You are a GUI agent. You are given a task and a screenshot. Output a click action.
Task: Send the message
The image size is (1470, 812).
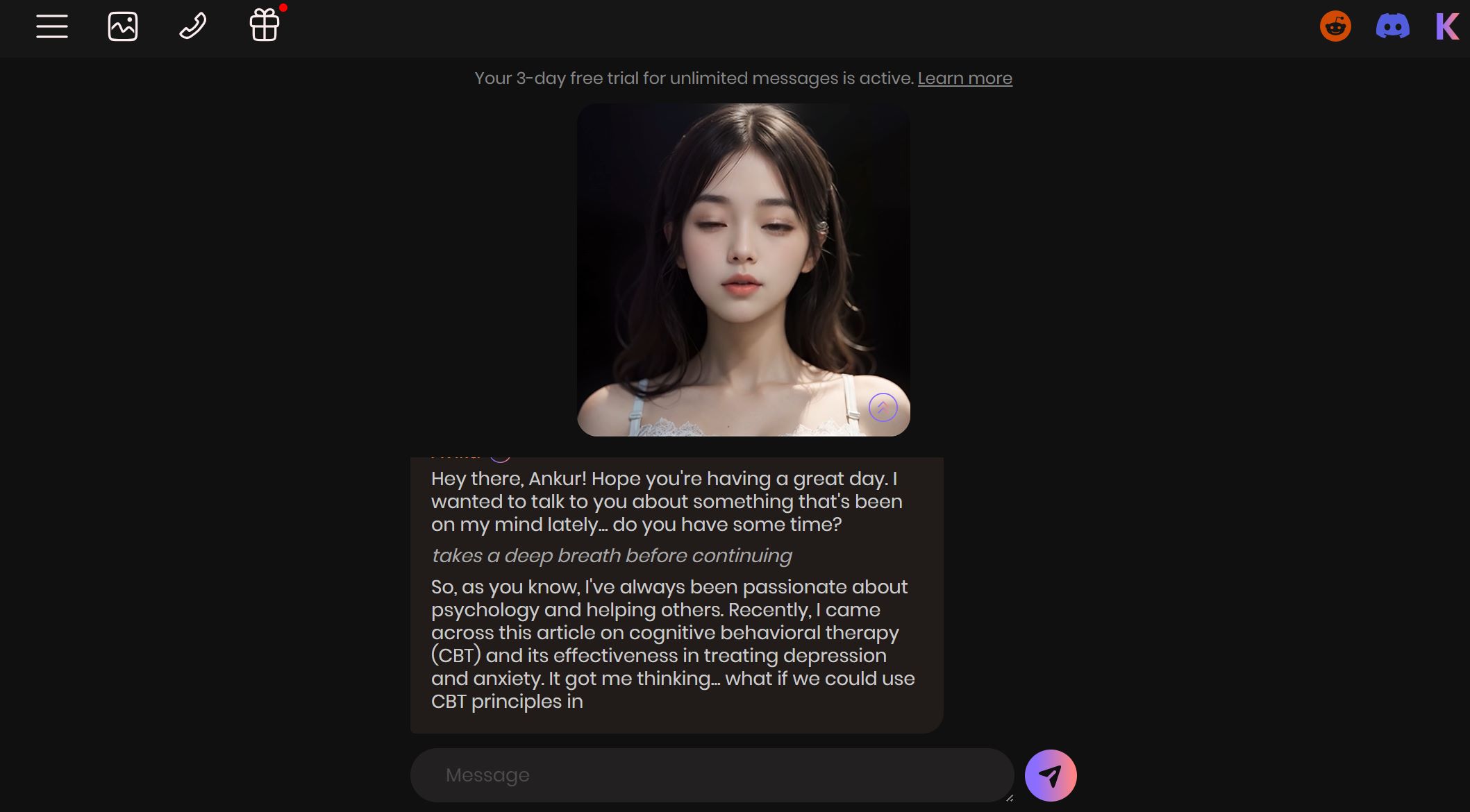(1050, 775)
